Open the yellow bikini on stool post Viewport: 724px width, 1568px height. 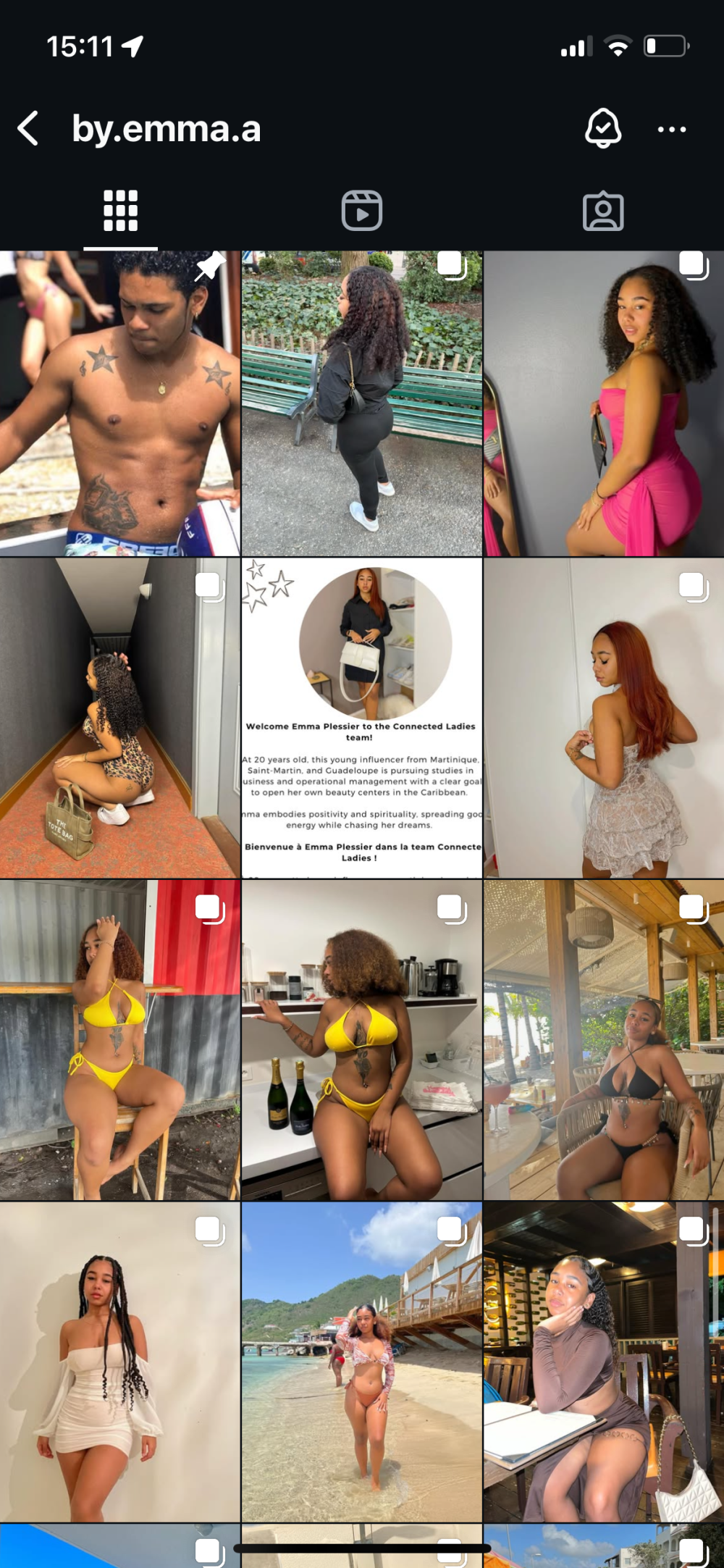[x=119, y=1039]
